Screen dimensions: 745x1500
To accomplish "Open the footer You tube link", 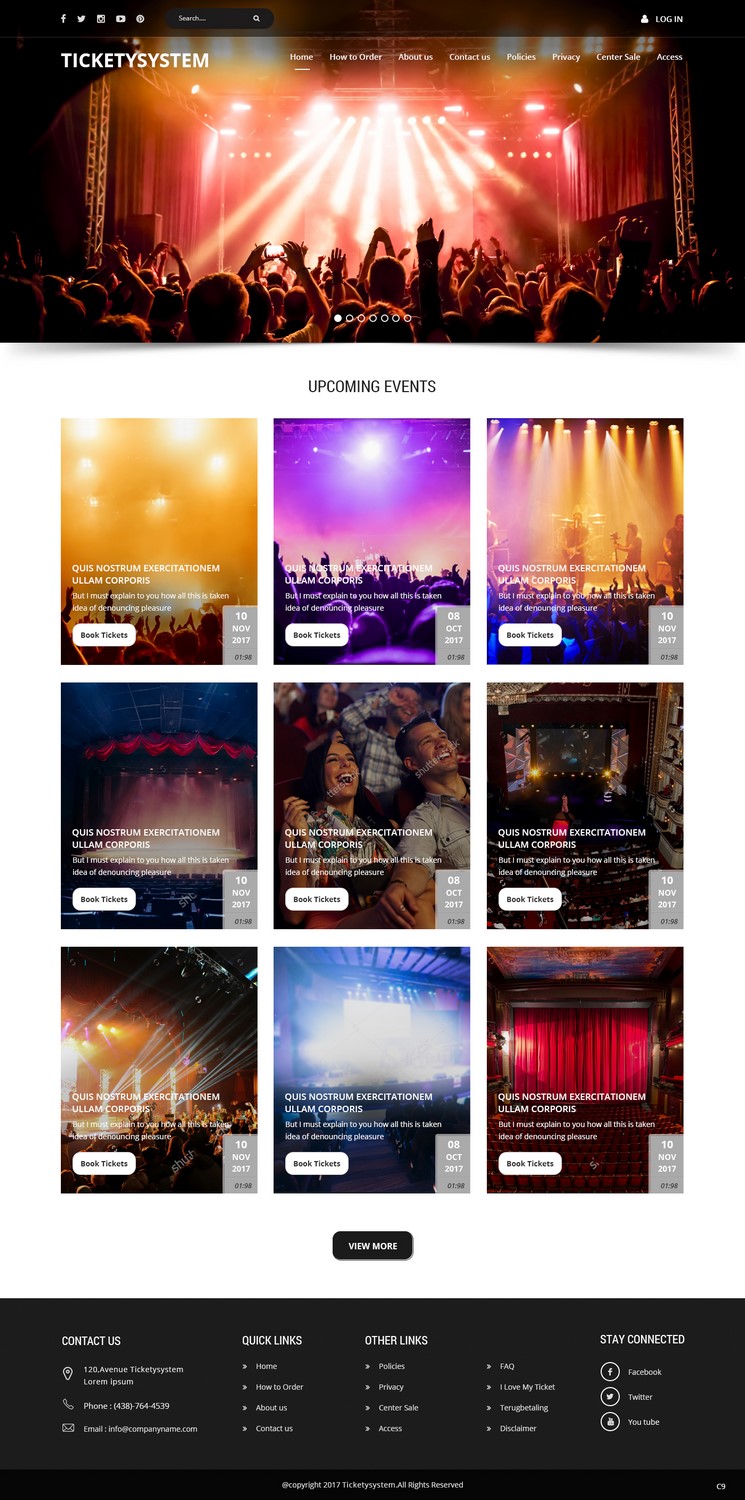I will [609, 1421].
